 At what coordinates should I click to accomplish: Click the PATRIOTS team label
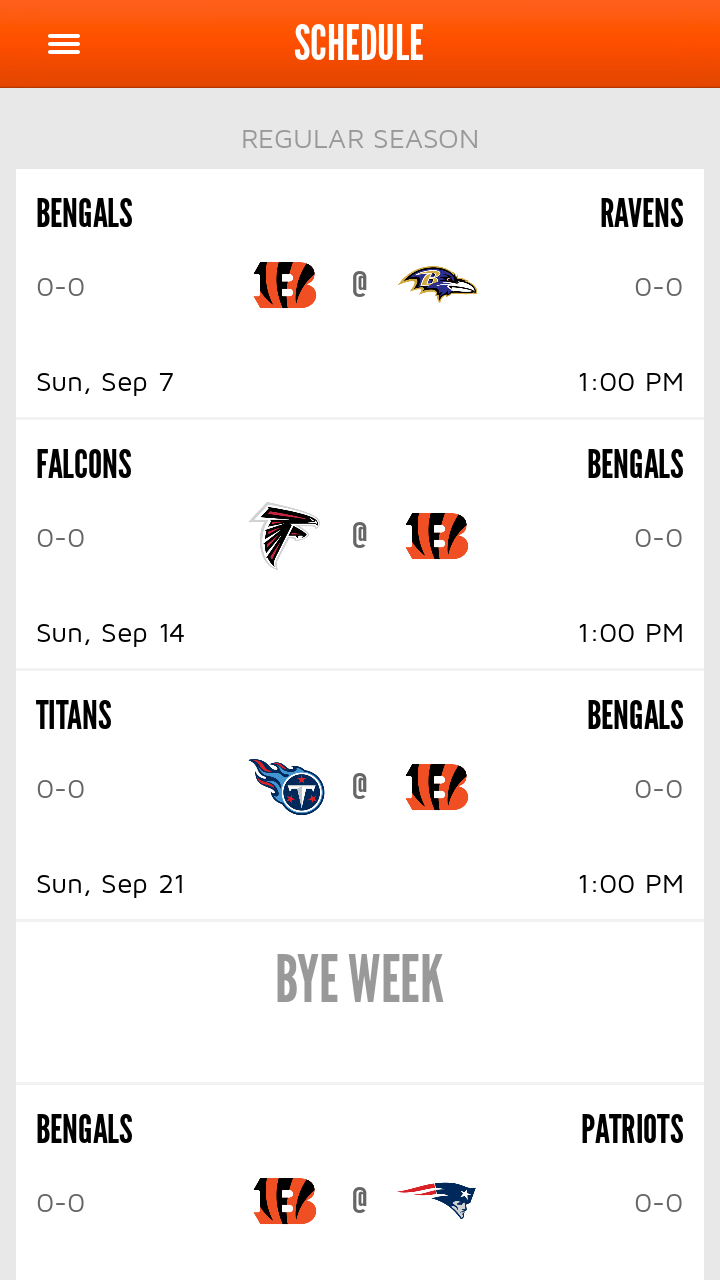[631, 1129]
